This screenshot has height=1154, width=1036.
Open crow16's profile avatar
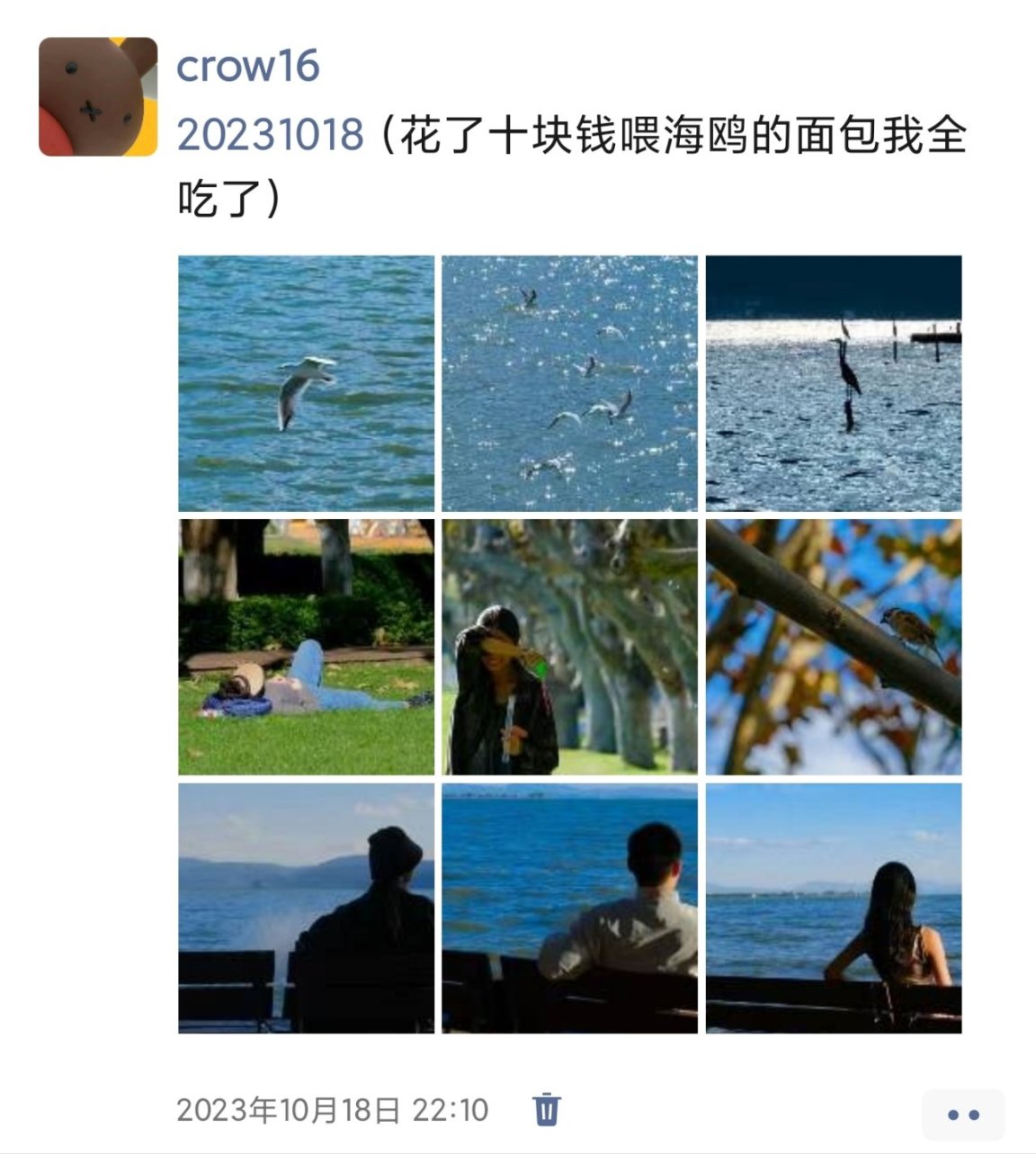click(98, 97)
